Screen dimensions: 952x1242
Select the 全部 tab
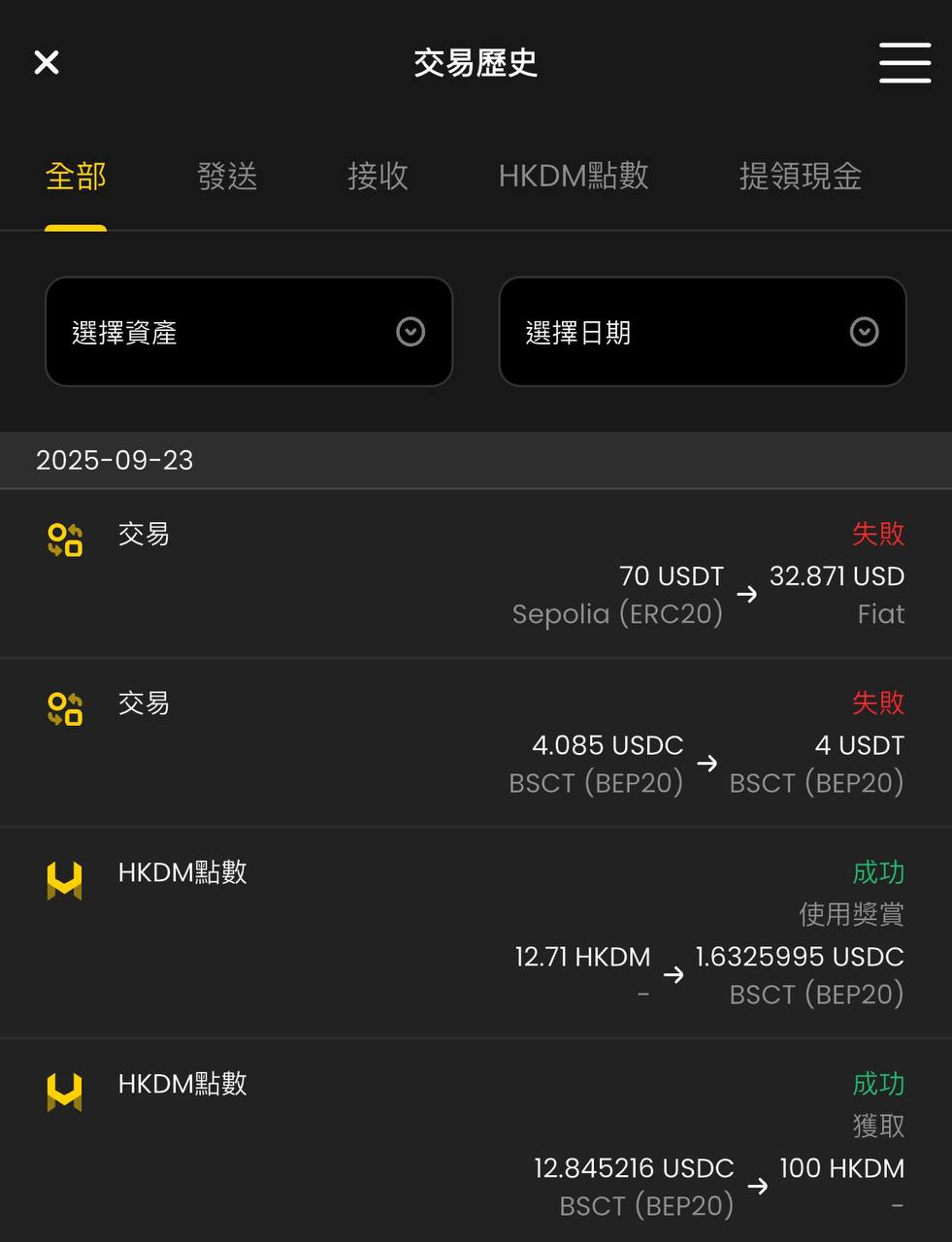coord(76,177)
